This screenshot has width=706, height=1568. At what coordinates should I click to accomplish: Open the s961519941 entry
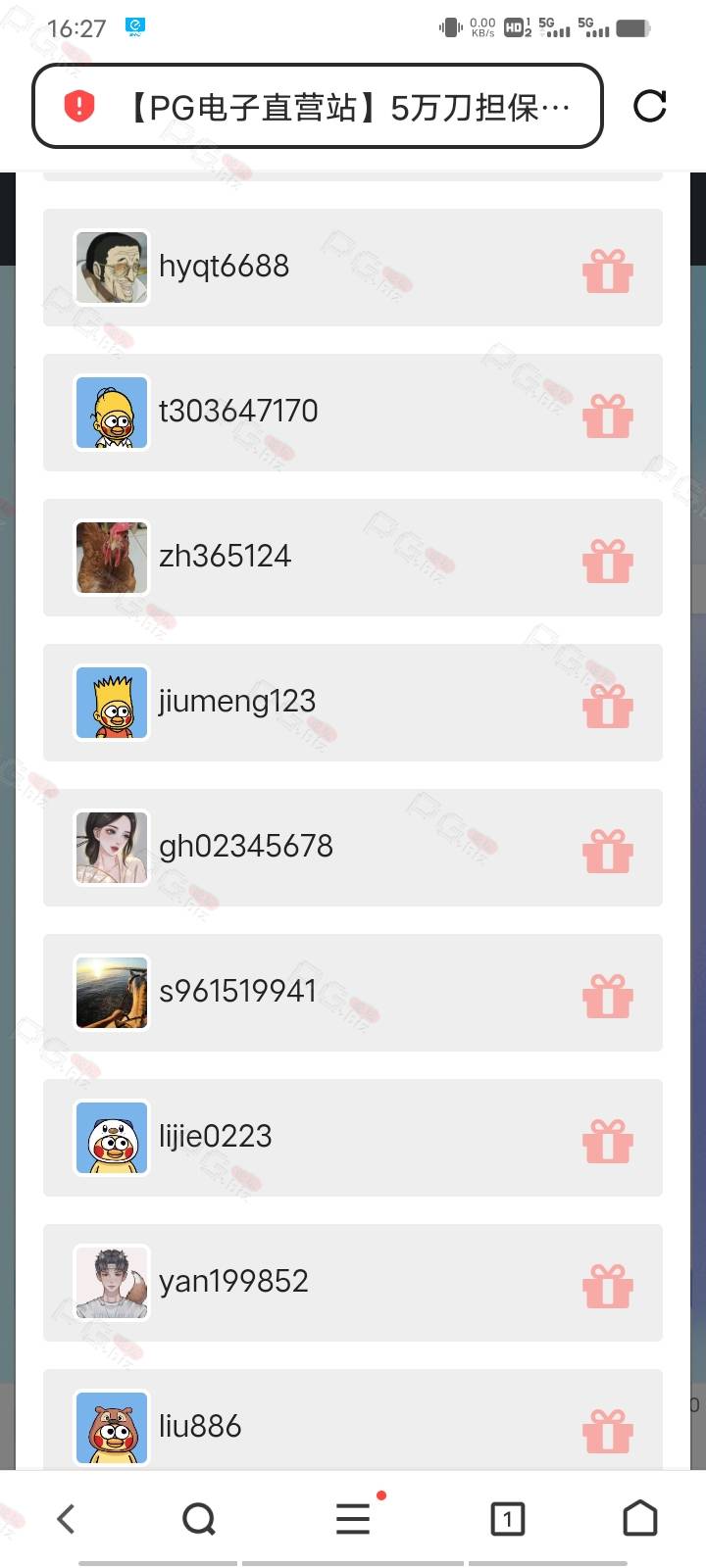(353, 993)
